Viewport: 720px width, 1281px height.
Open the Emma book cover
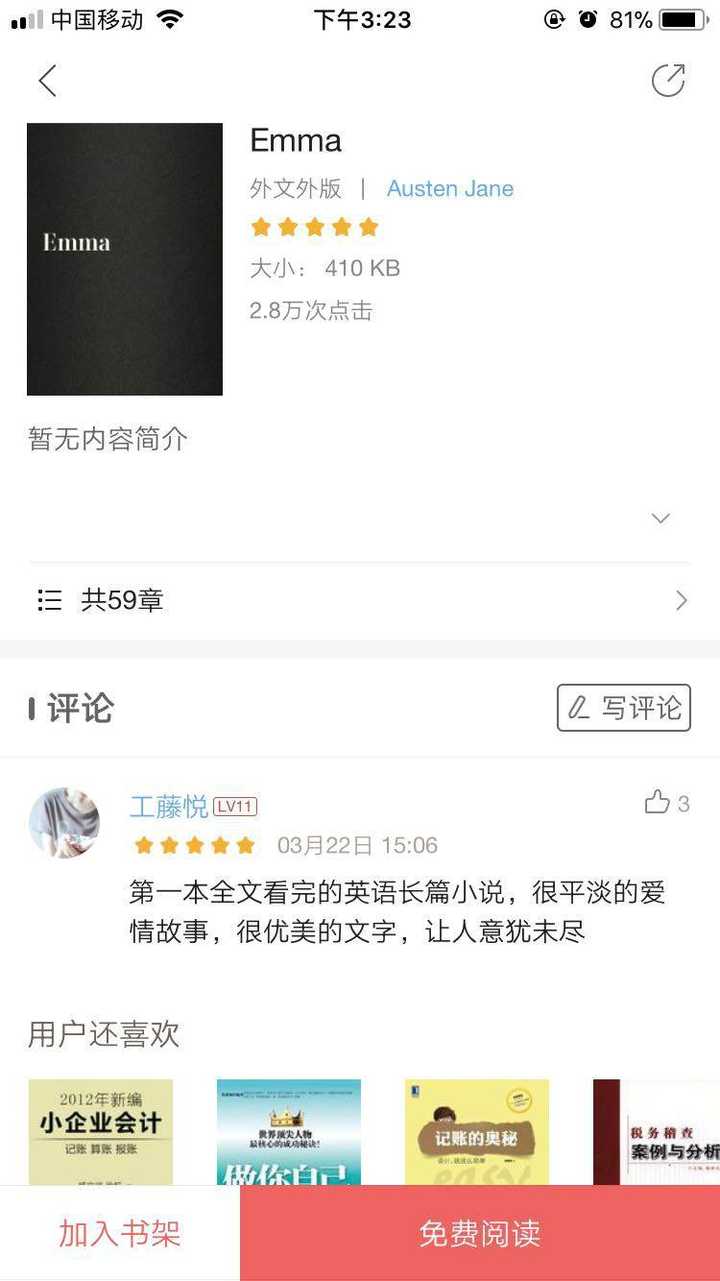(x=125, y=259)
